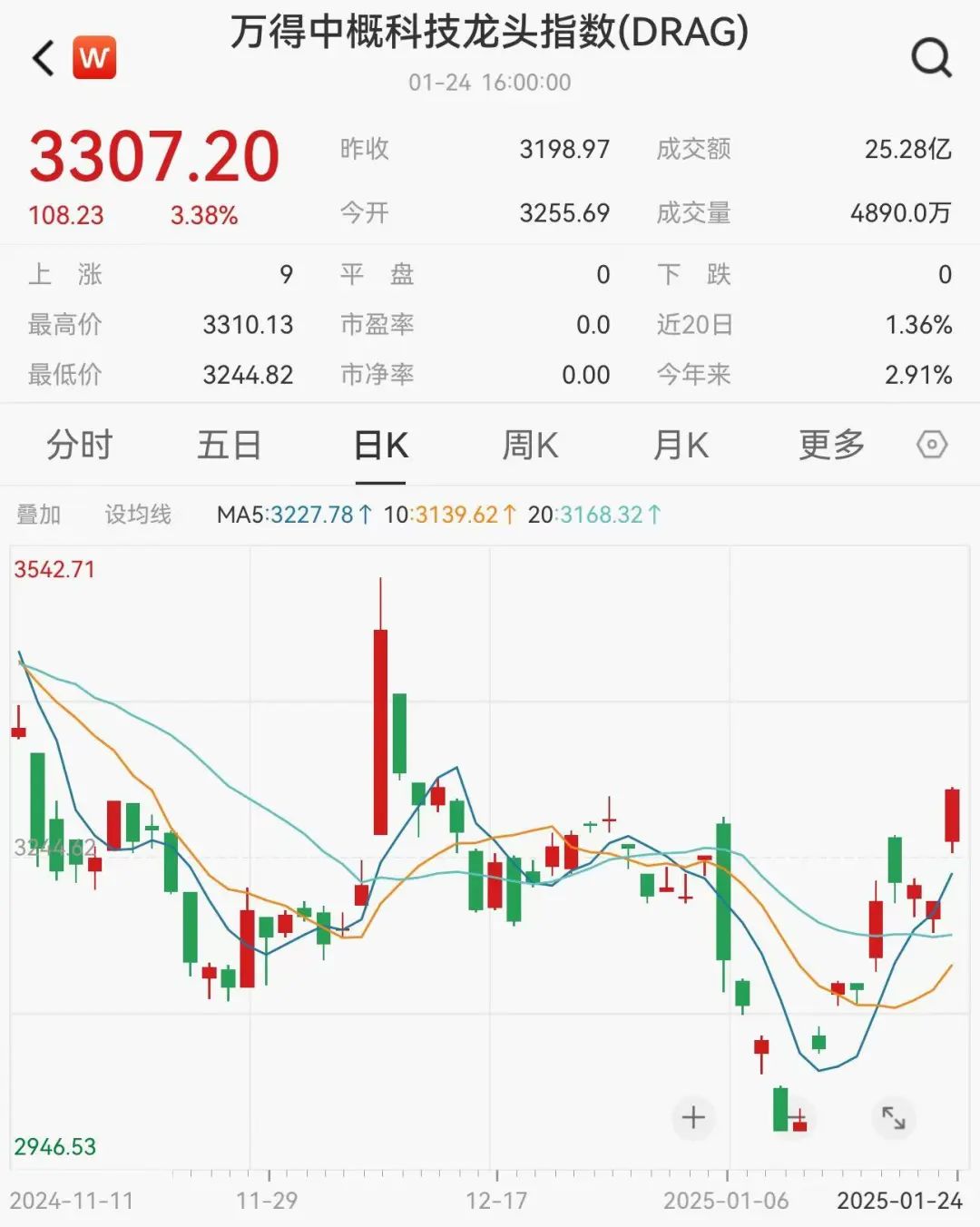
Task: Zoom in the chart with plus button
Action: click(693, 1117)
